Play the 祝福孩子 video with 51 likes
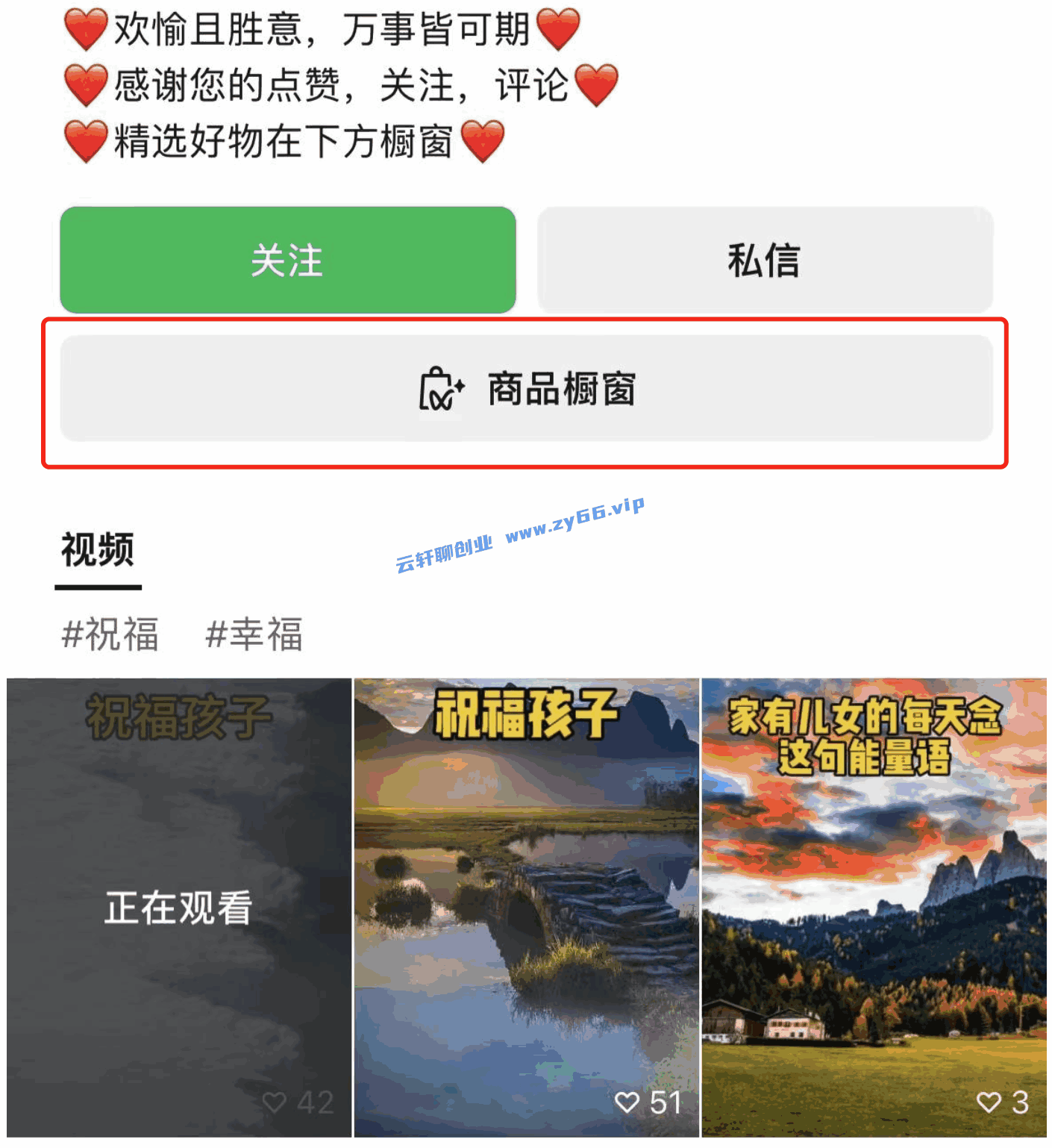The height and width of the screenshot is (1148, 1052). pyautogui.click(x=526, y=907)
